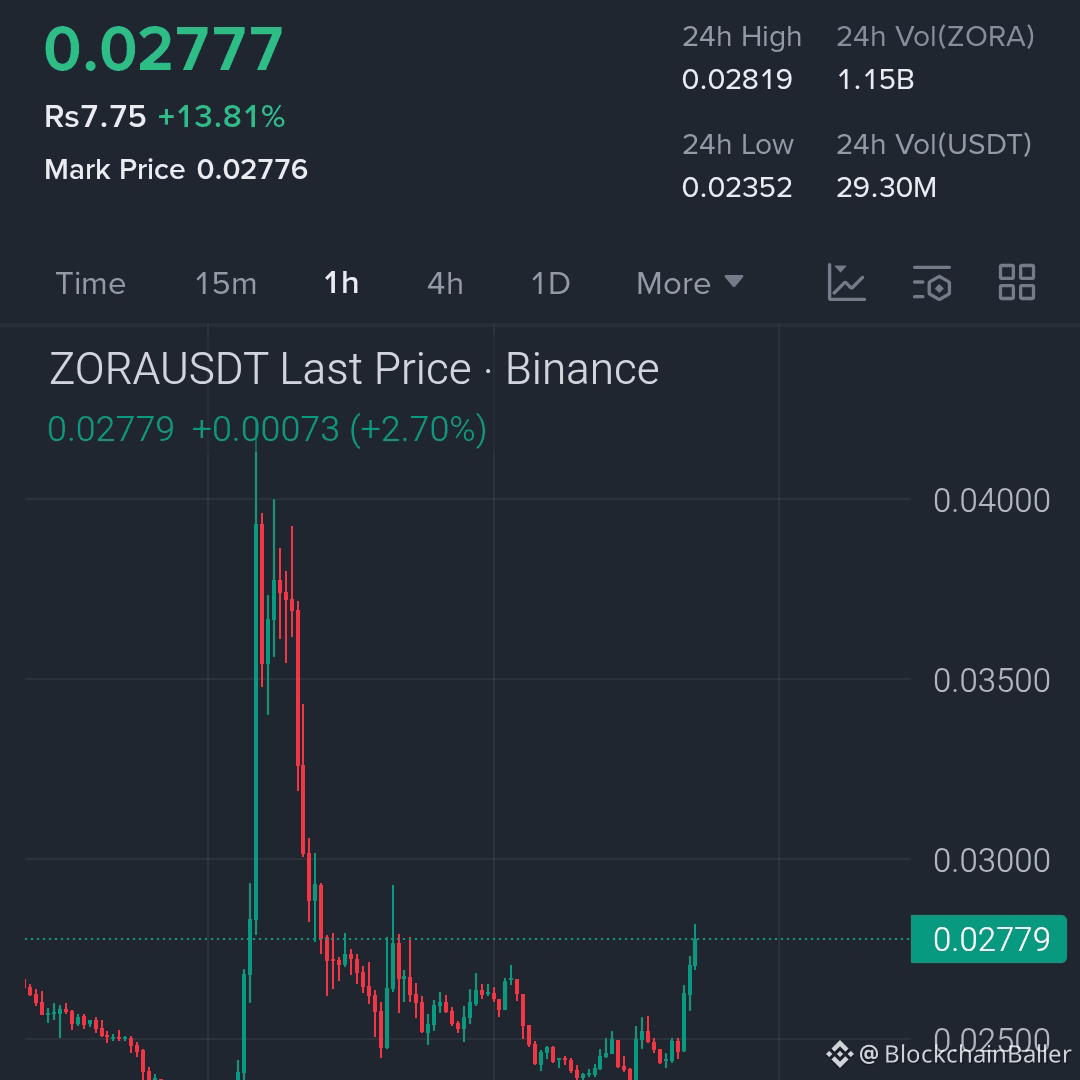Select the 15m interval
Viewport: 1080px width, 1080px height.
[225, 283]
